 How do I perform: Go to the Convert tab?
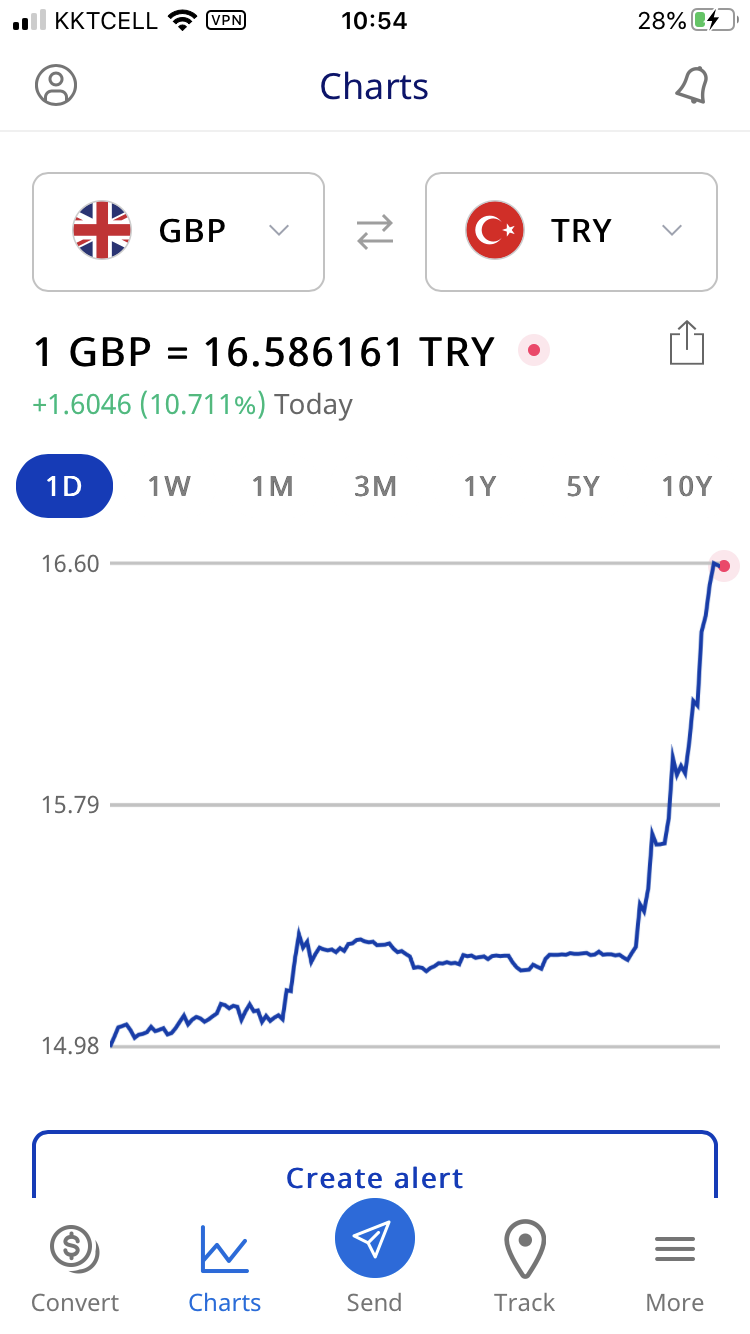click(x=75, y=1268)
